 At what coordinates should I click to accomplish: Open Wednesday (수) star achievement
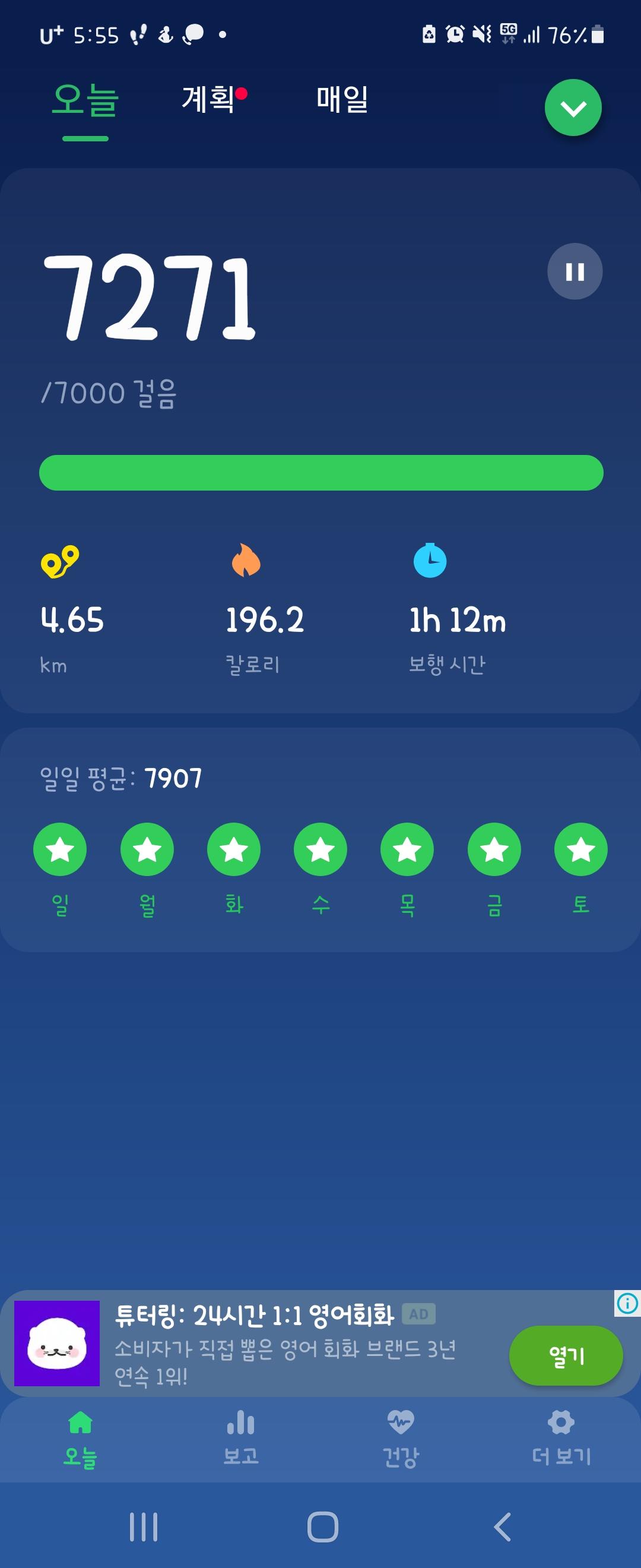click(320, 849)
